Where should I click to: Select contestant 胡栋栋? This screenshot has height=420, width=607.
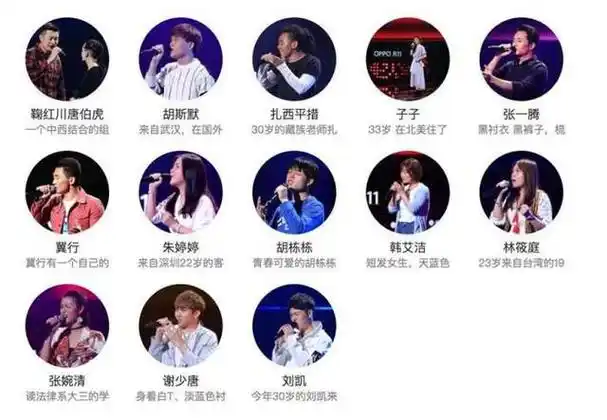(x=294, y=193)
